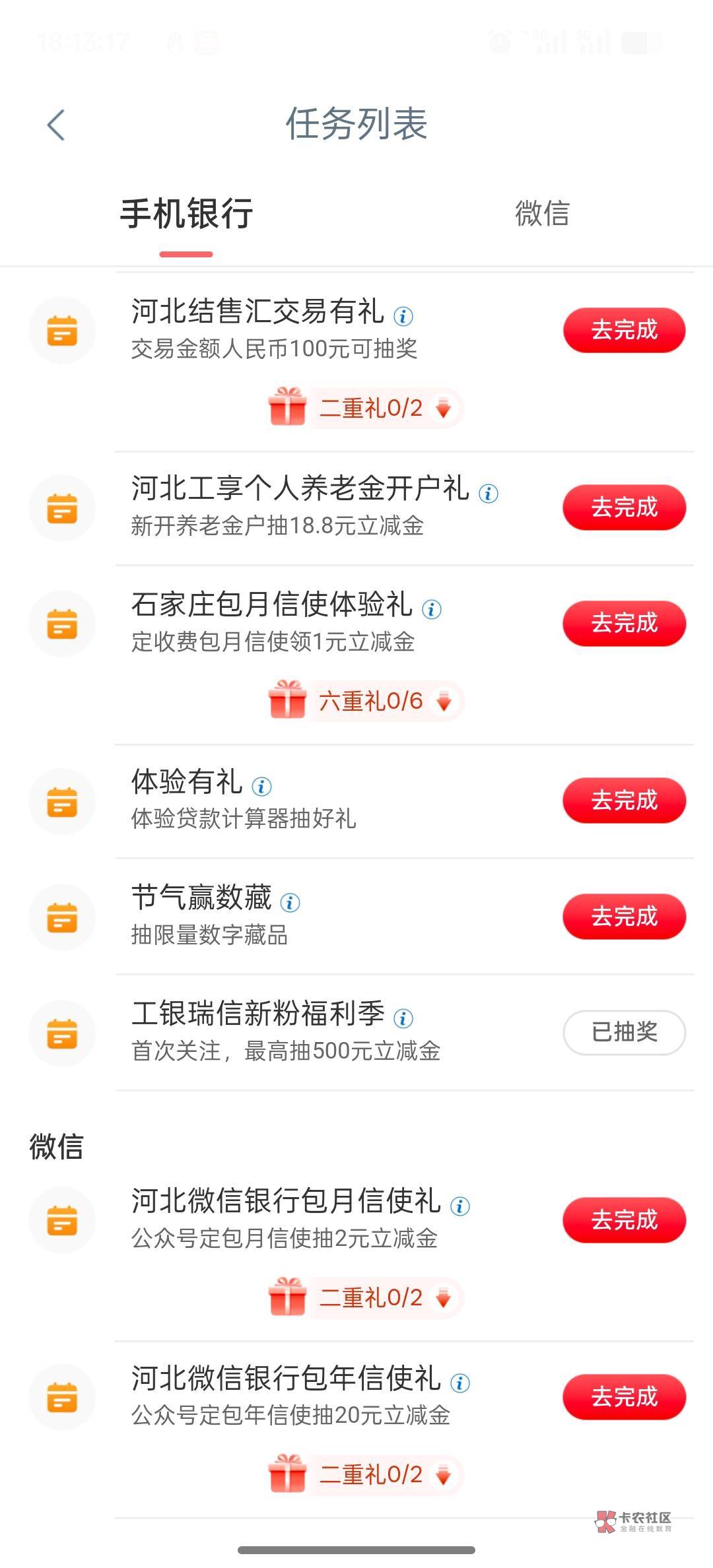The image size is (713, 1568).
Task: Open info icon beside 河北结售汇交易有礼
Action: coord(403,316)
